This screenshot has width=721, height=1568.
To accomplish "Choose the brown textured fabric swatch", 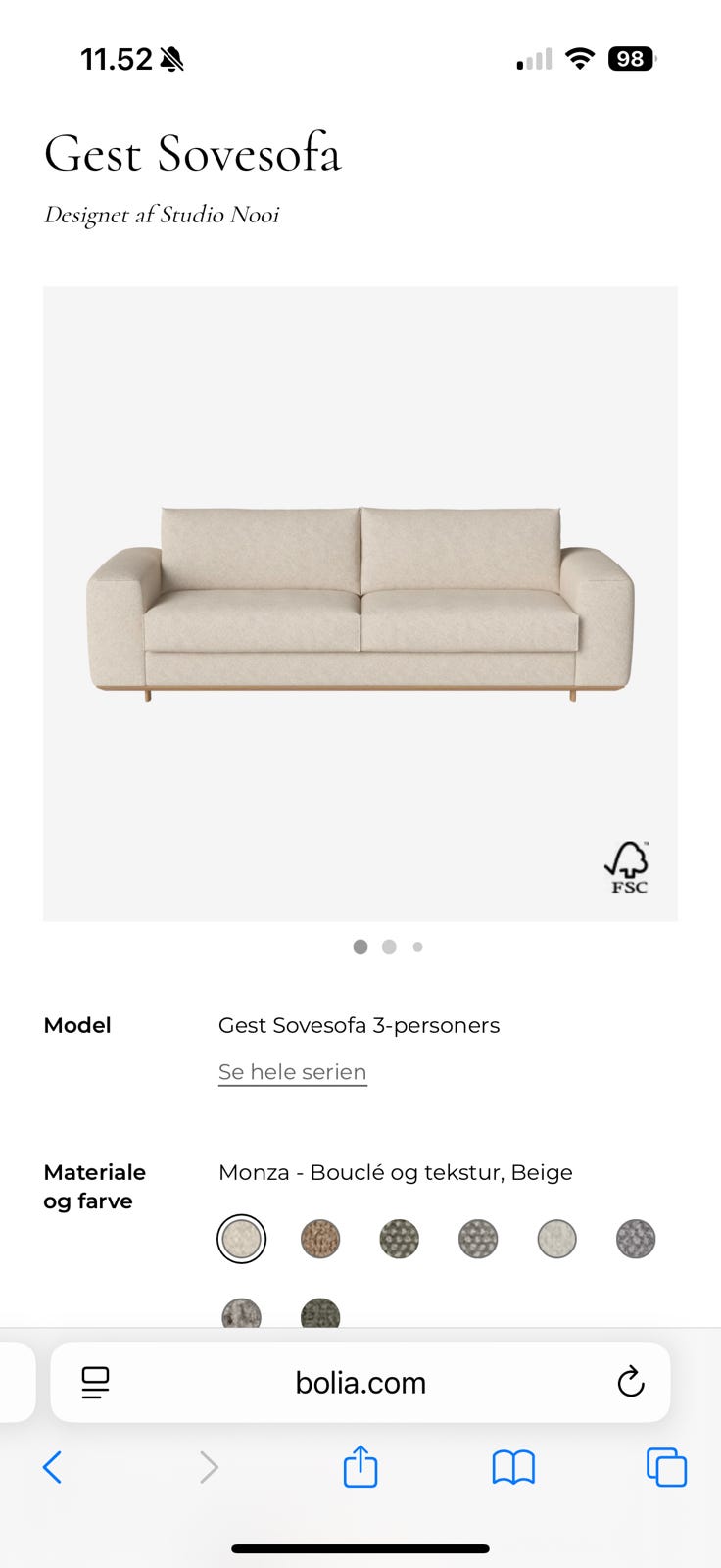I will point(319,1238).
